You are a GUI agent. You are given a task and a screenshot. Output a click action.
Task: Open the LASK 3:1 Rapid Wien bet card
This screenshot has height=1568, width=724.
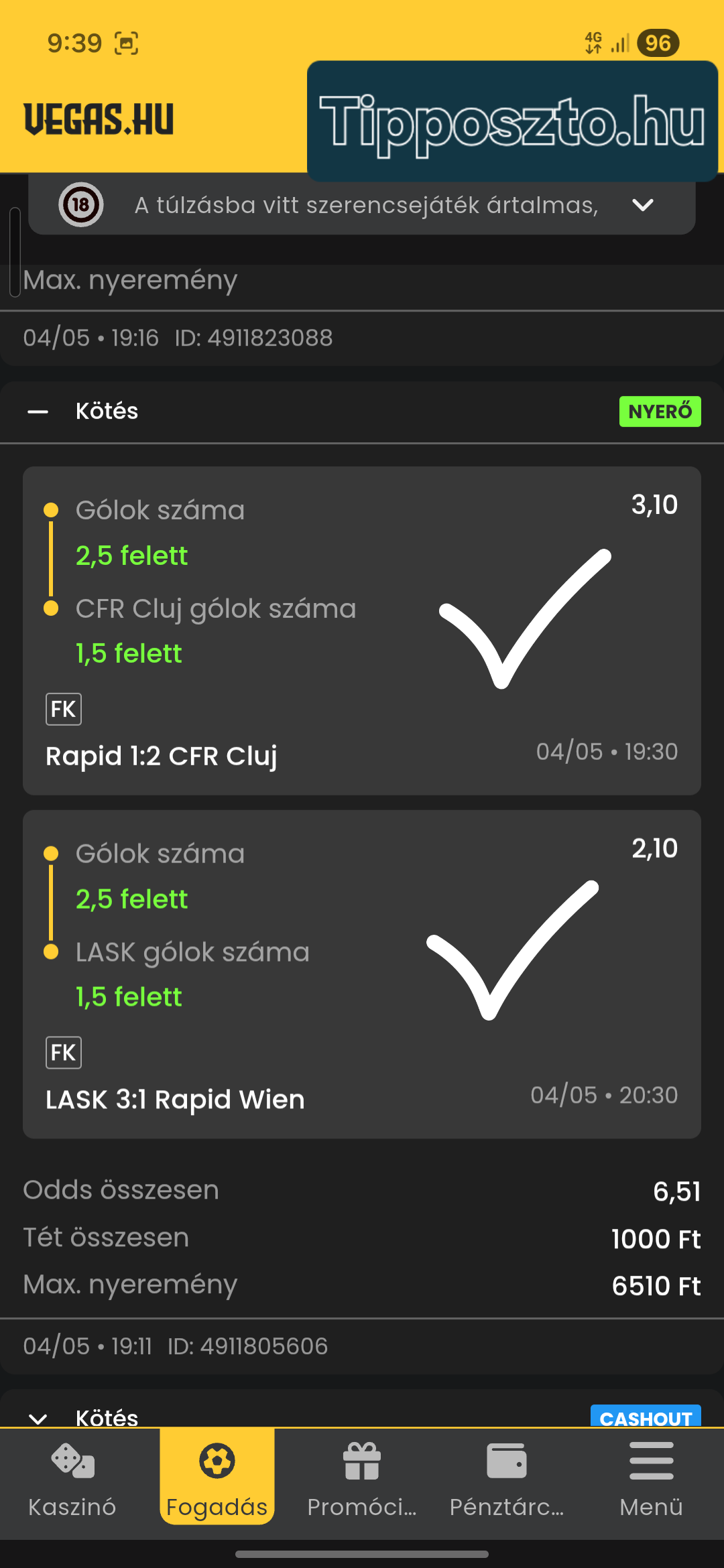tap(362, 974)
